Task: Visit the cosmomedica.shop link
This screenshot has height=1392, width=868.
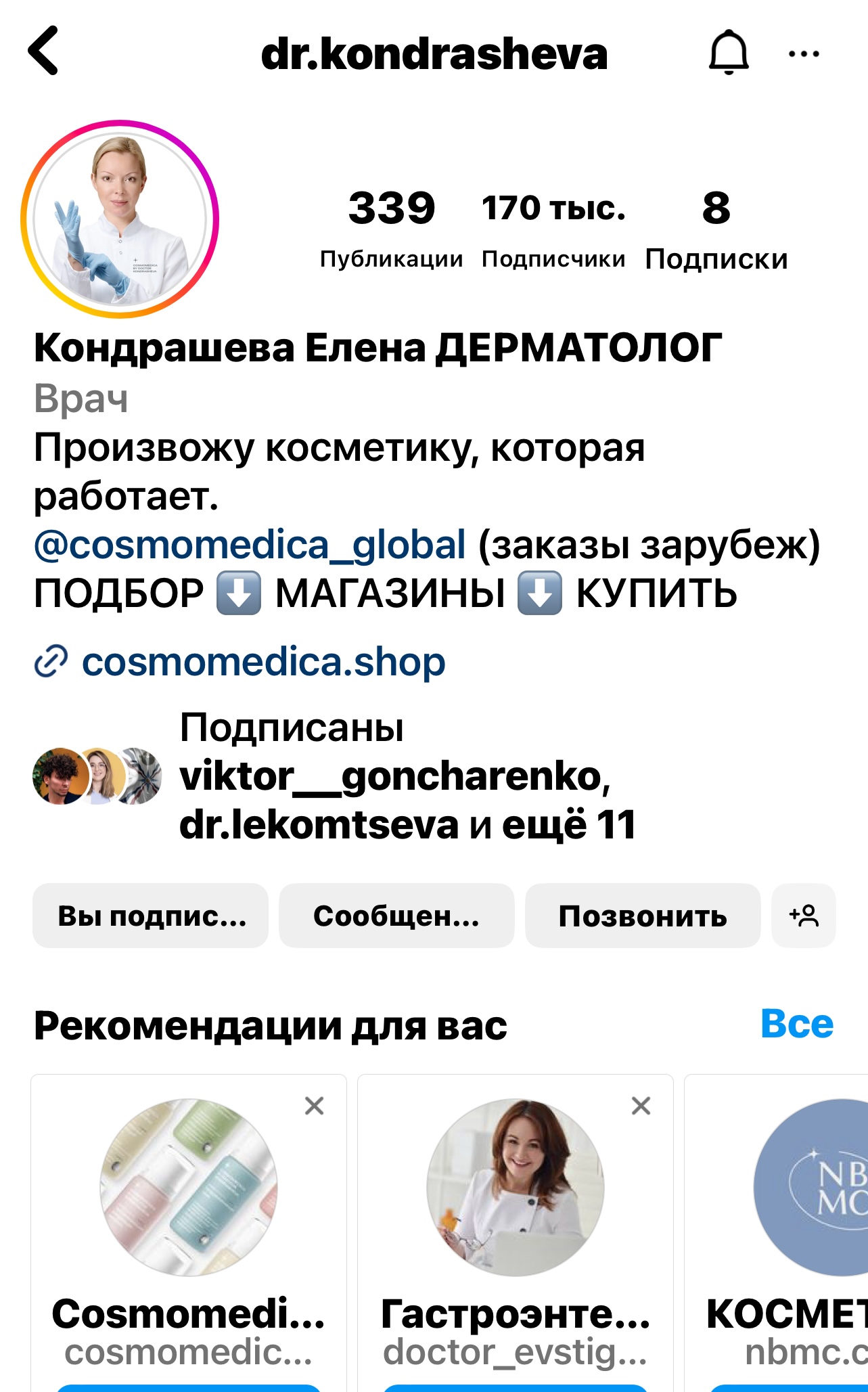Action: click(263, 662)
